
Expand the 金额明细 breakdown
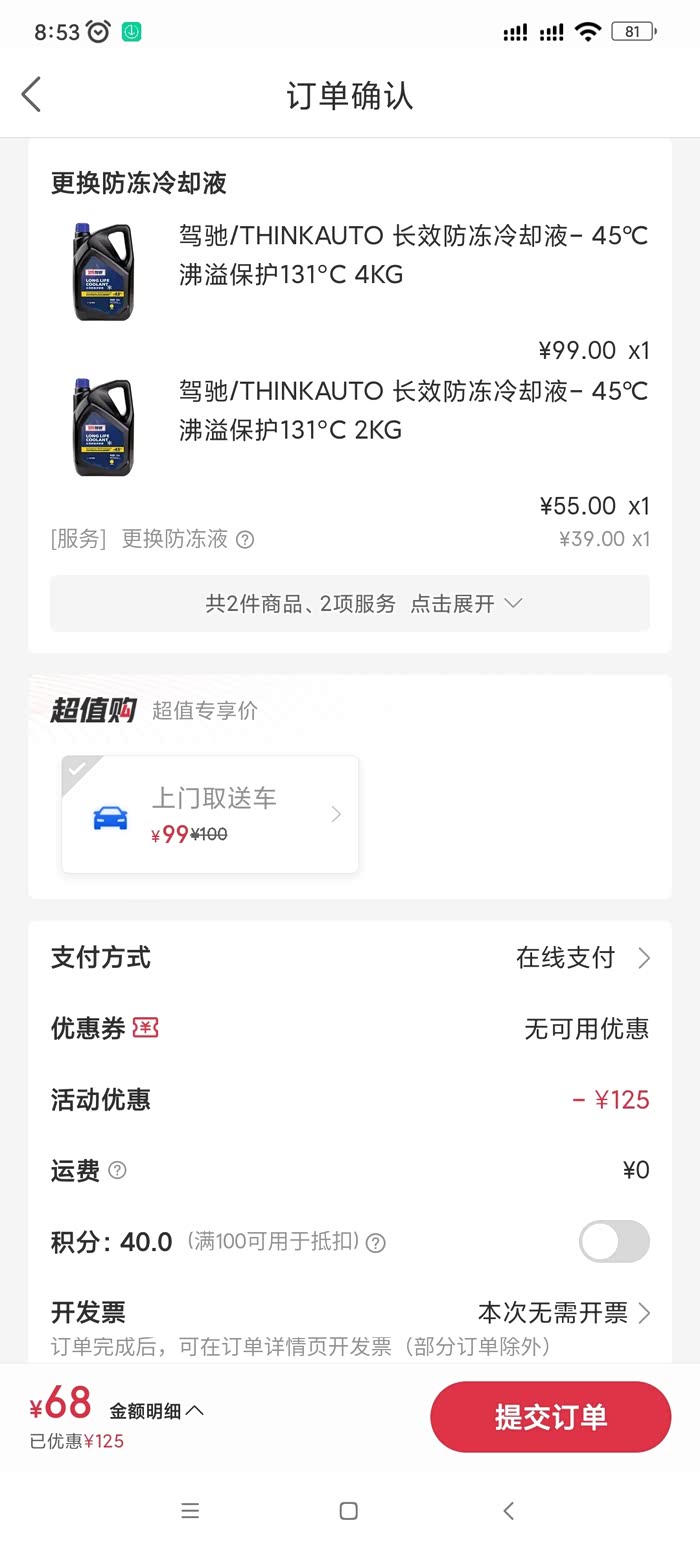(x=156, y=1411)
